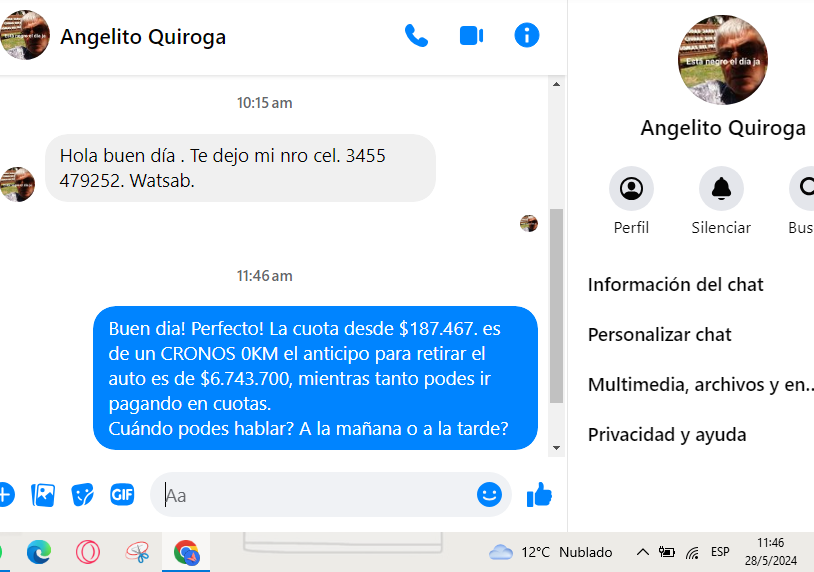Screen dimensions: 814x572
Task: Expand Privacidad y ayuda
Action: tap(667, 435)
